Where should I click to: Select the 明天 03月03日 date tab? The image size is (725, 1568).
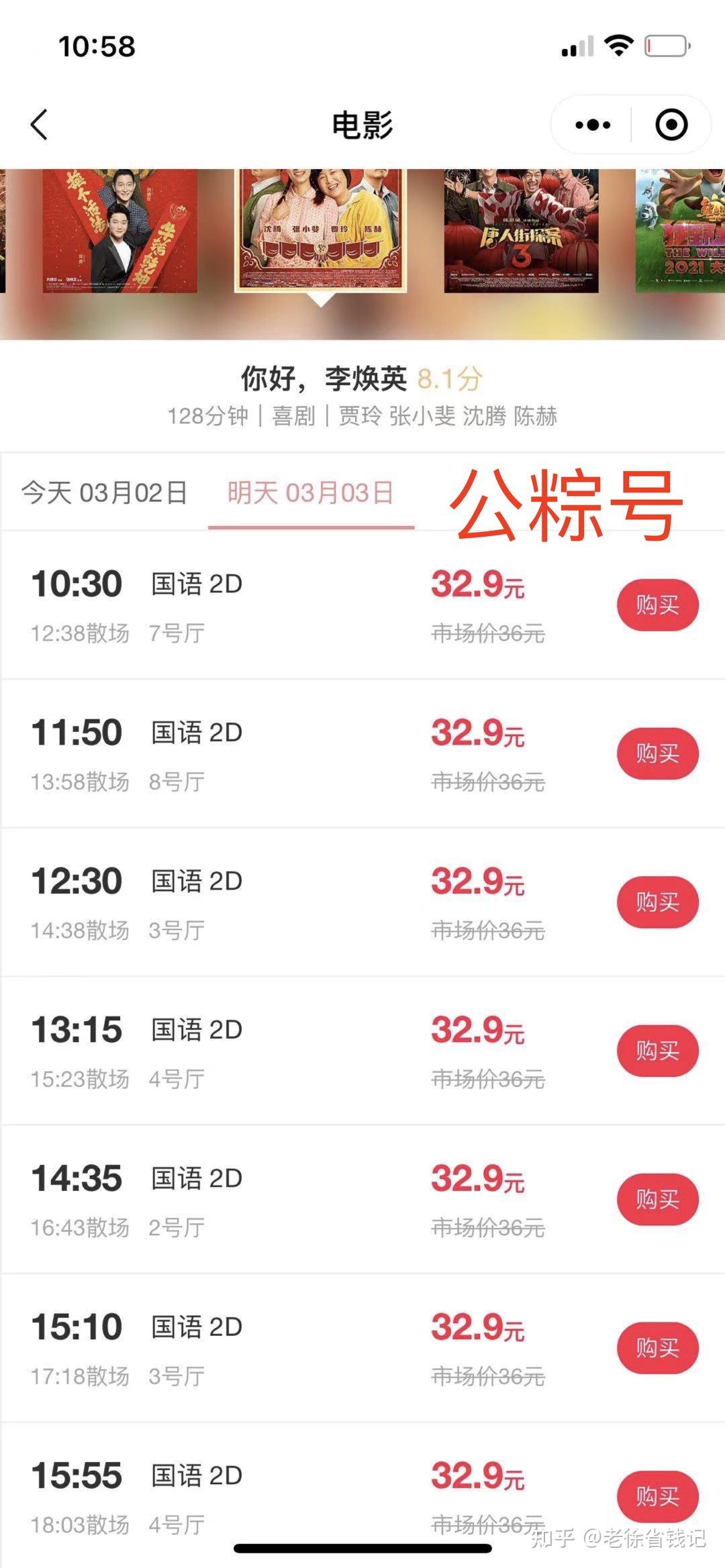pos(310,493)
